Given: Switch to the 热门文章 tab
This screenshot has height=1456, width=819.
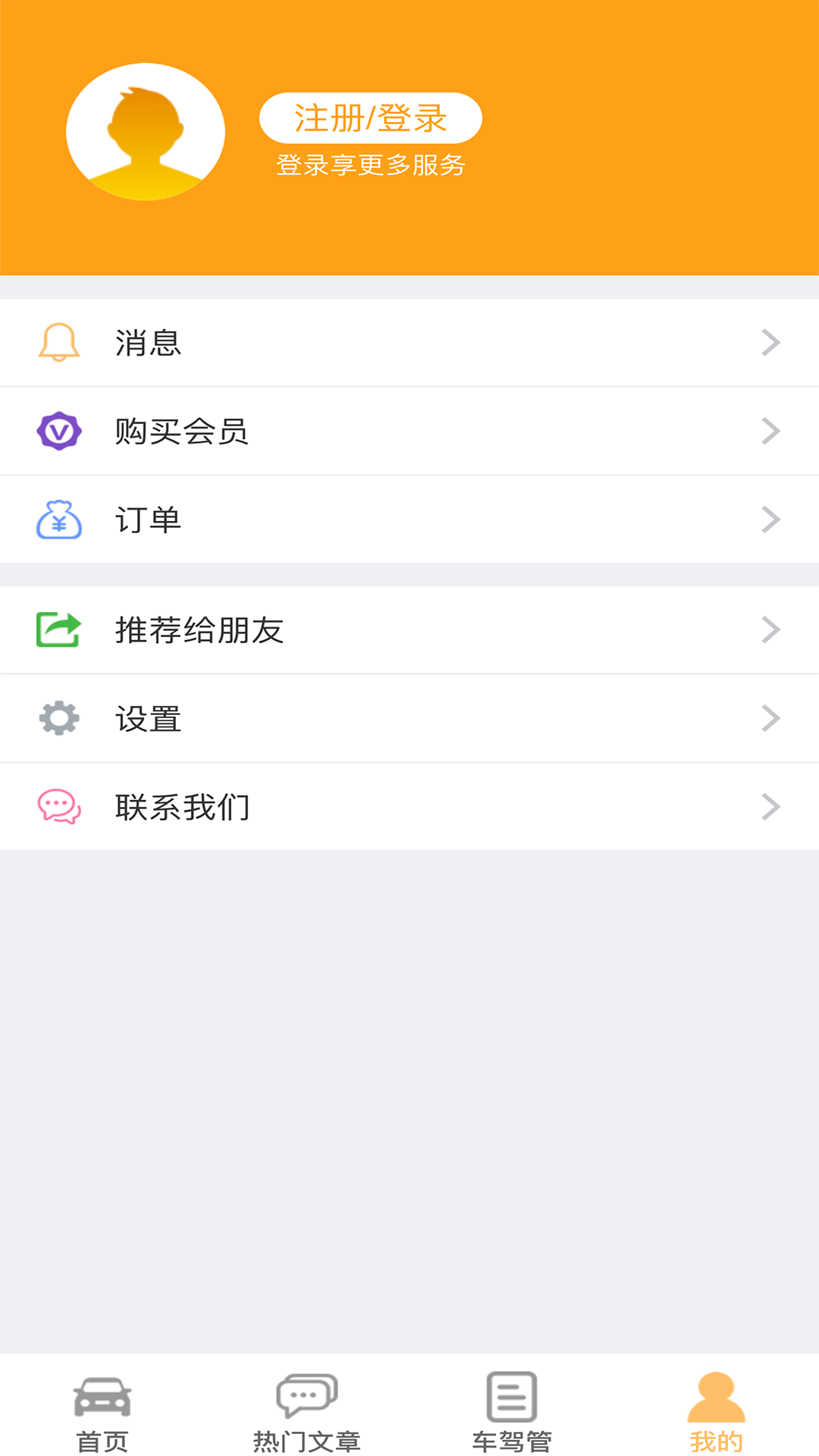Looking at the screenshot, I should coord(306,1418).
